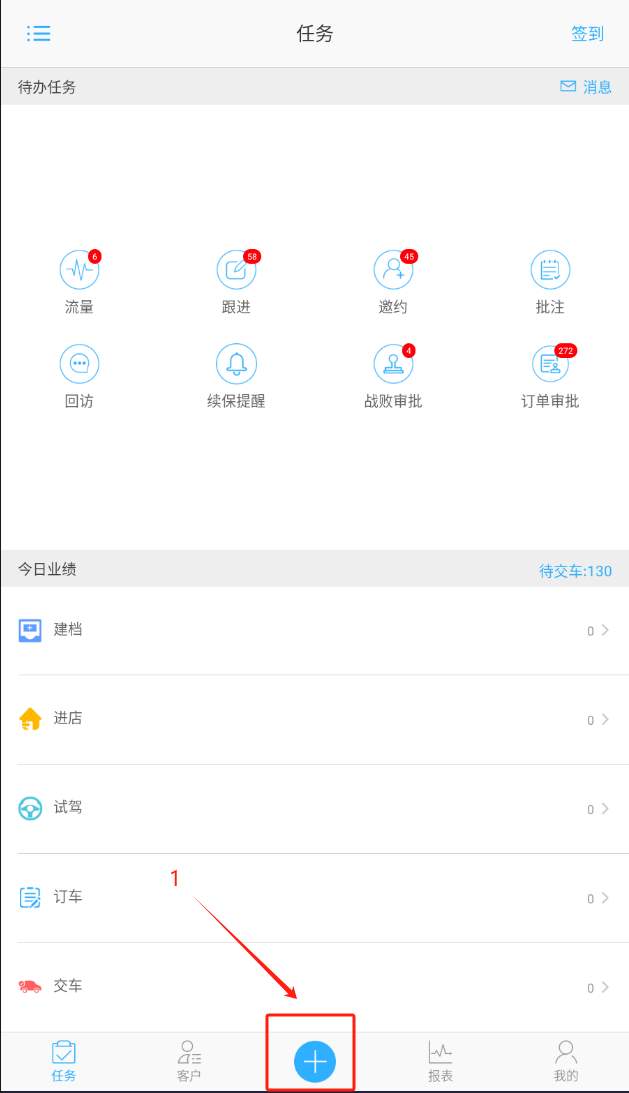Viewport: 629px width, 1093px height.
Task: View 待交车 pending deliveries
Action: pos(575,571)
